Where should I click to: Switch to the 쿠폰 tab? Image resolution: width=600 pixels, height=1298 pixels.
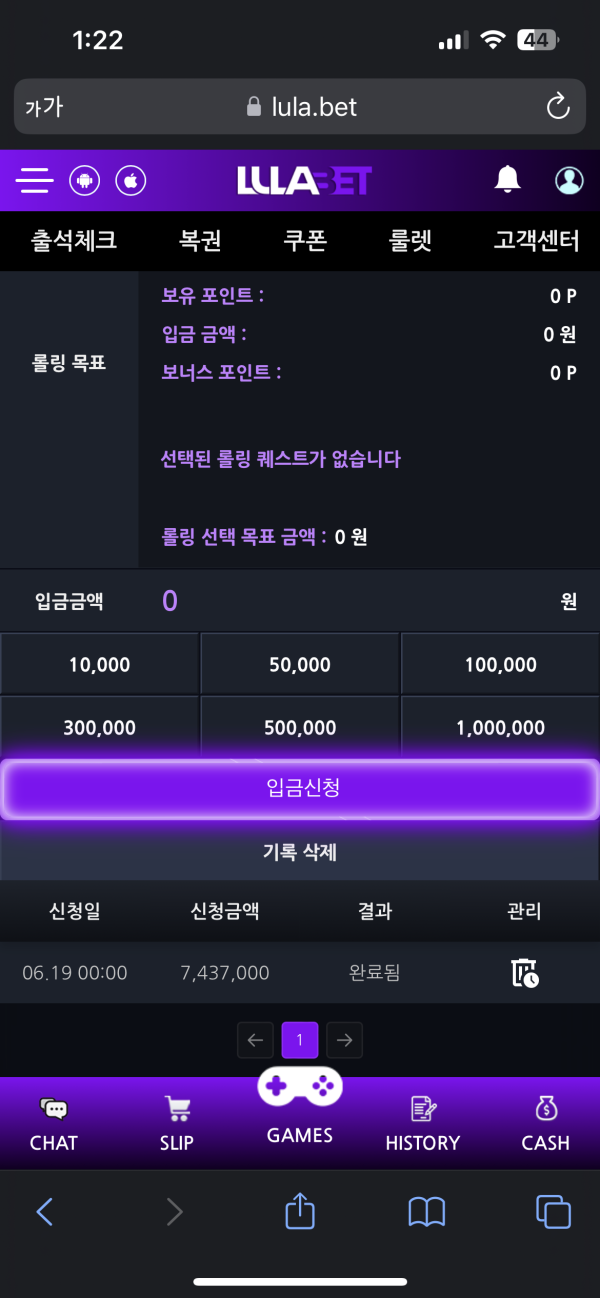[305, 241]
